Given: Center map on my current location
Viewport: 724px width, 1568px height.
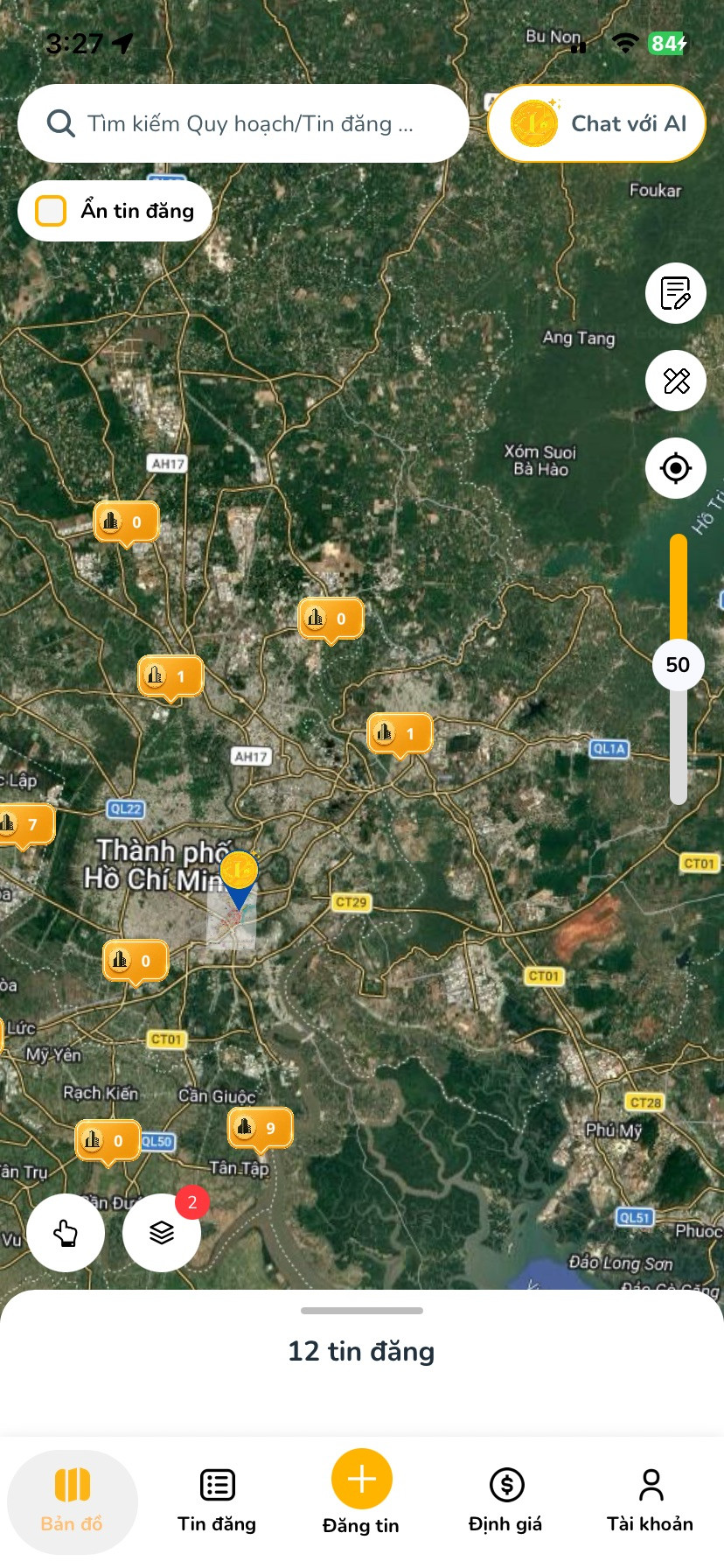Looking at the screenshot, I should (676, 468).
